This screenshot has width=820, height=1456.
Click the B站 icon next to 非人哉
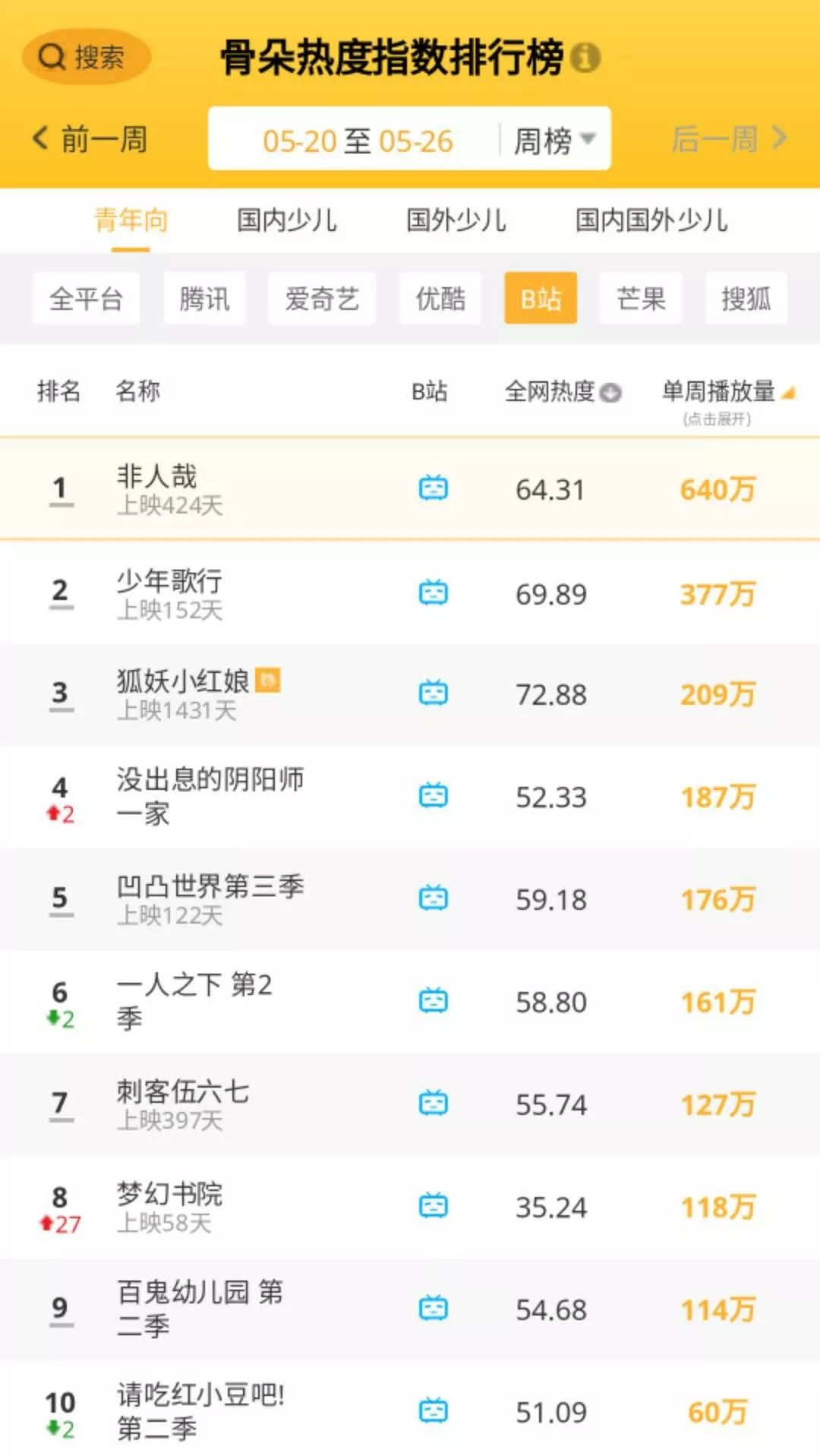(433, 490)
